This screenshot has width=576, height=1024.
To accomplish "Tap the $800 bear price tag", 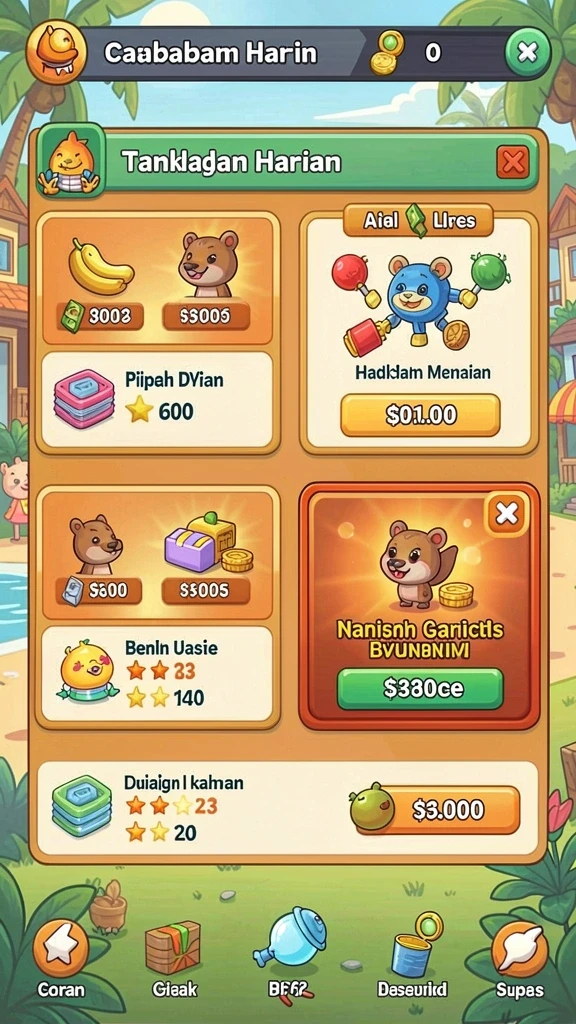I will click(99, 591).
